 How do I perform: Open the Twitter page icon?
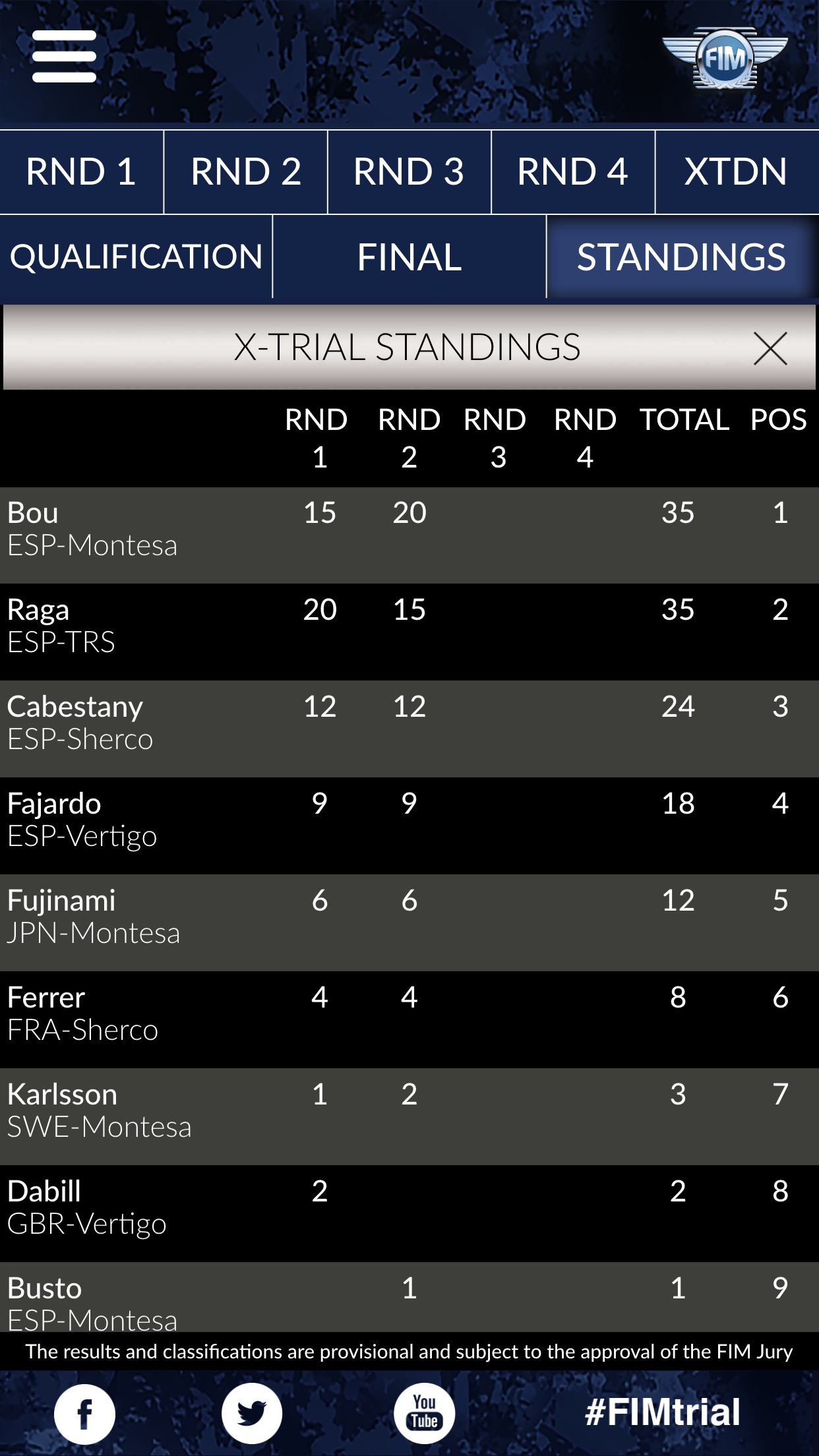coord(252,1414)
